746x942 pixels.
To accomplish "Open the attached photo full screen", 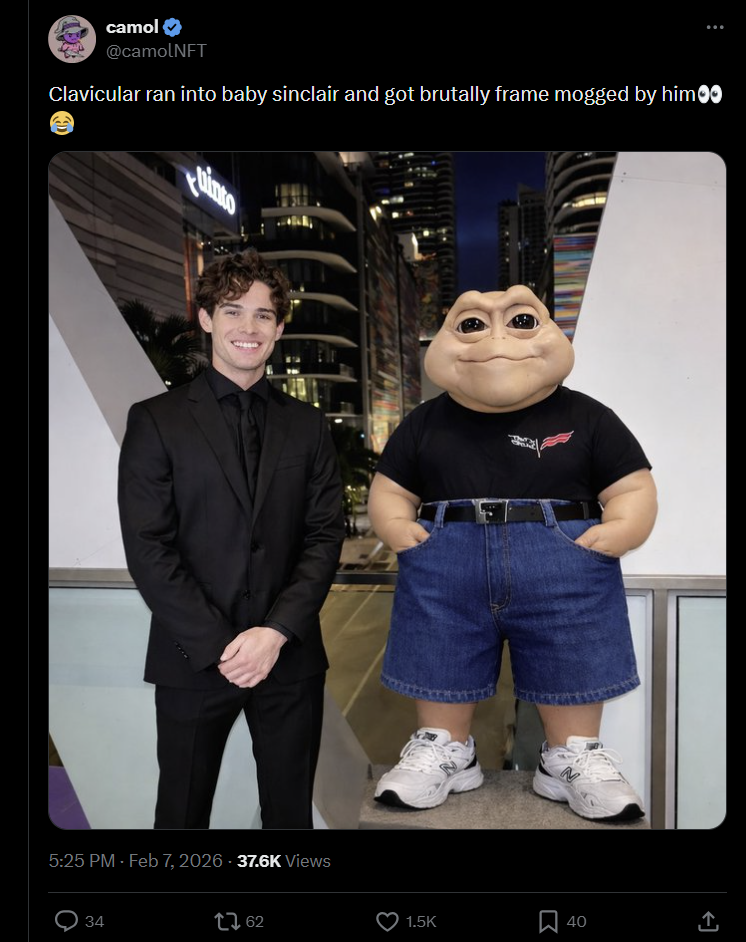I will pyautogui.click(x=387, y=490).
